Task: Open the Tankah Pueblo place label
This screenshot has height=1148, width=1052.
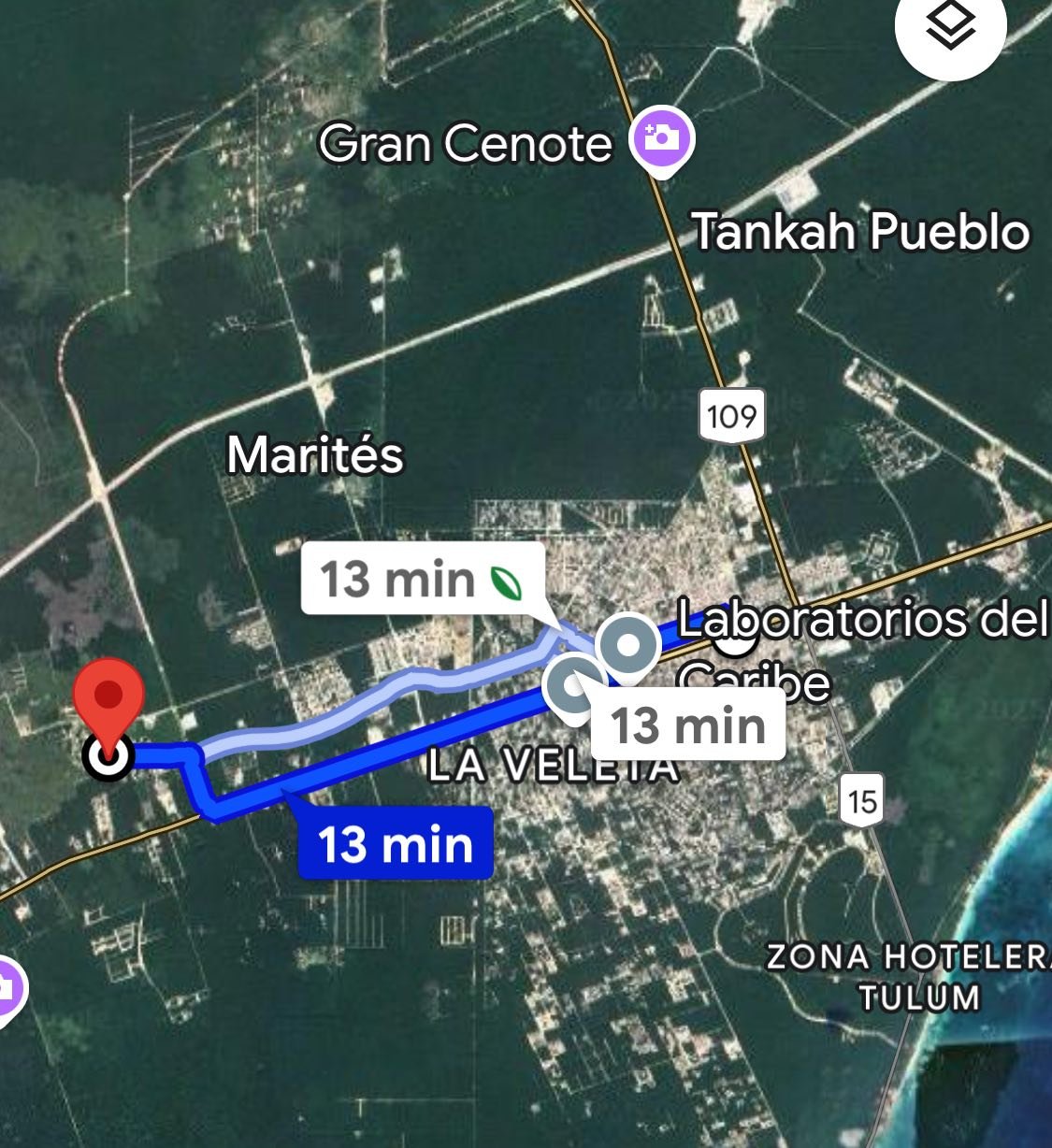Action: (x=860, y=232)
